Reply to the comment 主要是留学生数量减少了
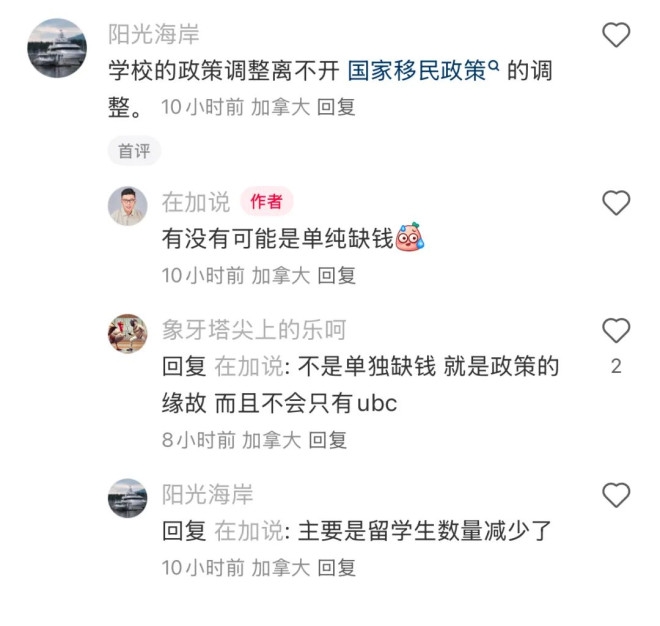The width and height of the screenshot is (660, 626). (x=336, y=567)
